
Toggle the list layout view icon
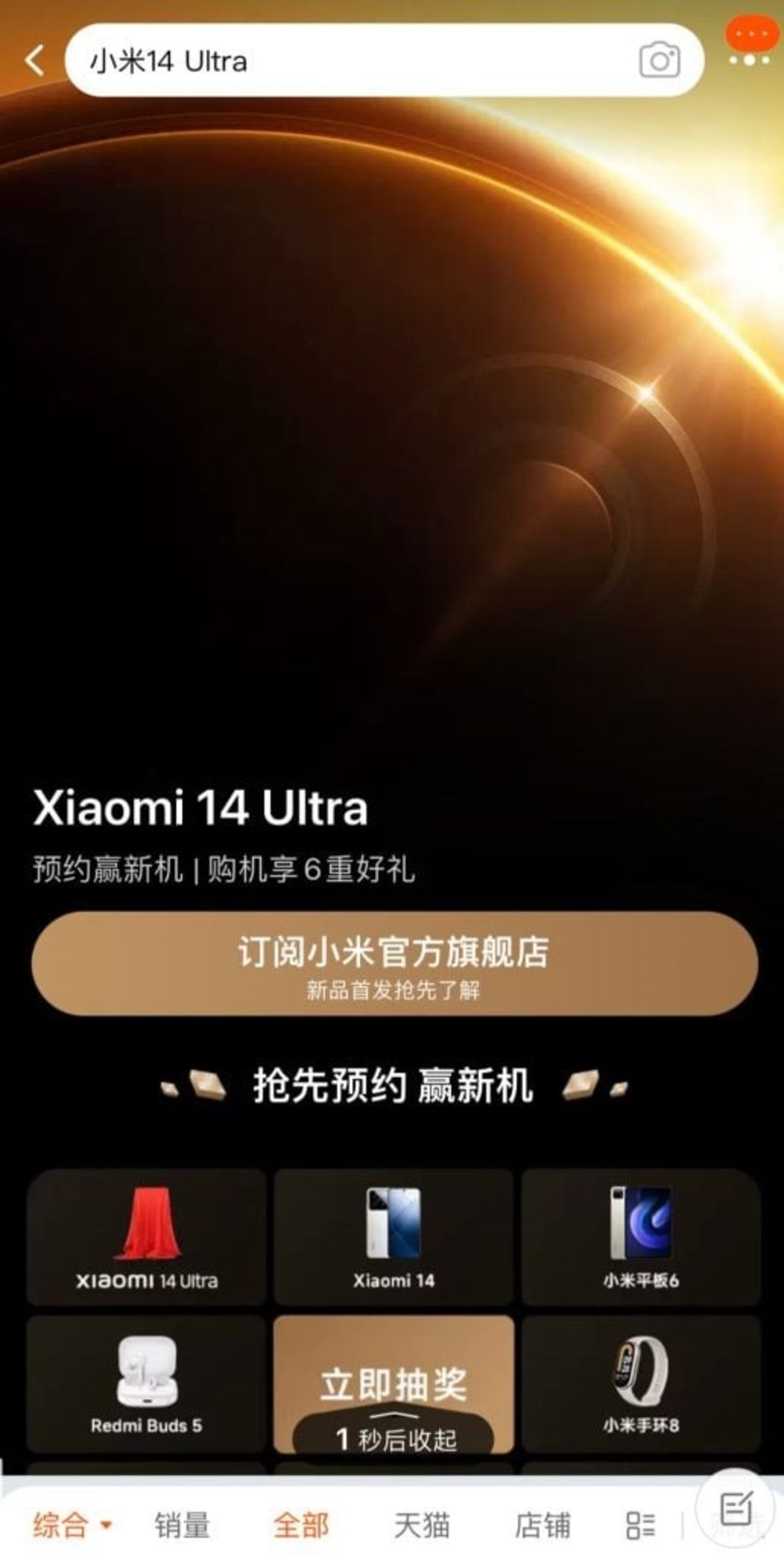tap(641, 1525)
